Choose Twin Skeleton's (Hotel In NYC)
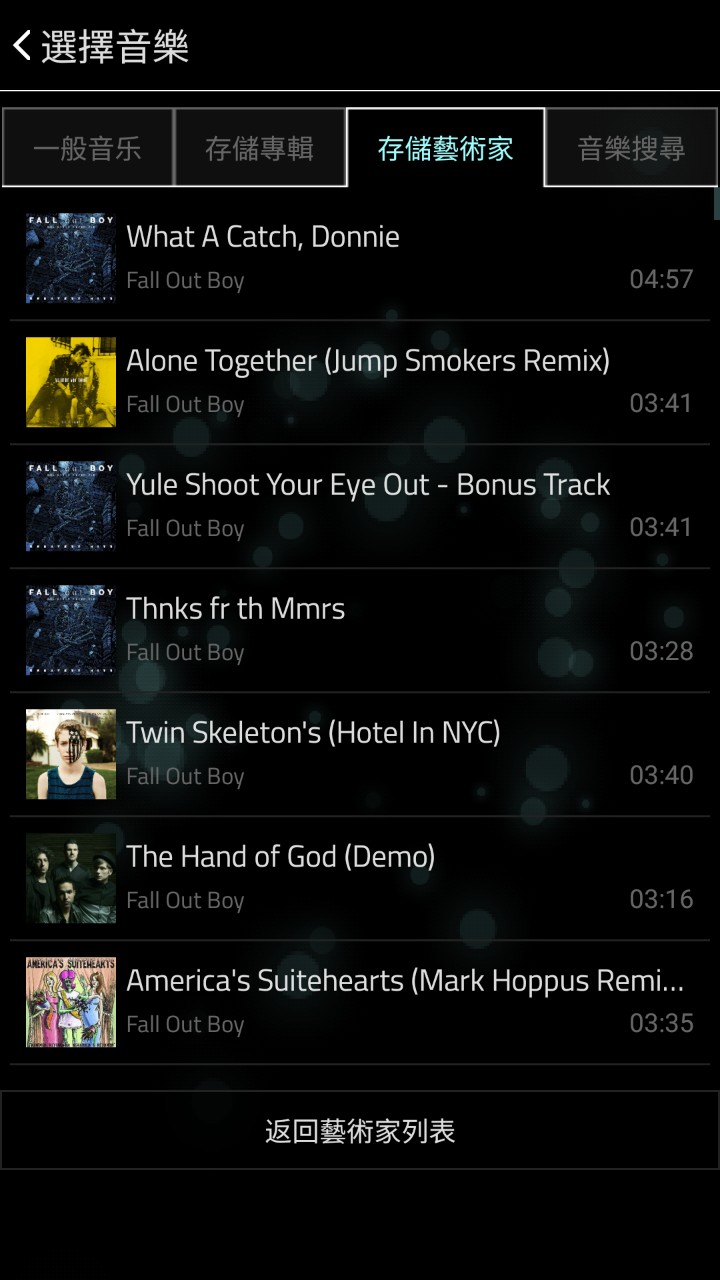Viewport: 720px width, 1280px height. (x=360, y=754)
